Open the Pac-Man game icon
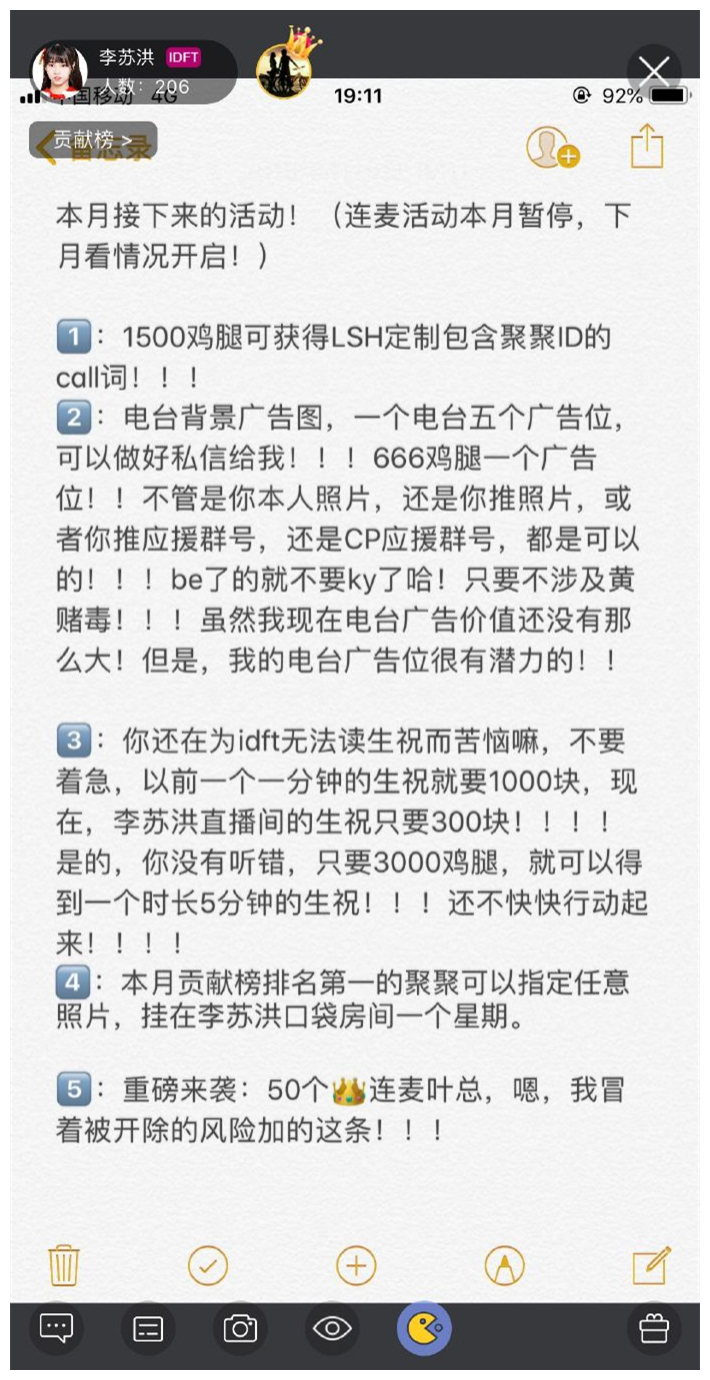The image size is (710, 1380). (x=424, y=1328)
